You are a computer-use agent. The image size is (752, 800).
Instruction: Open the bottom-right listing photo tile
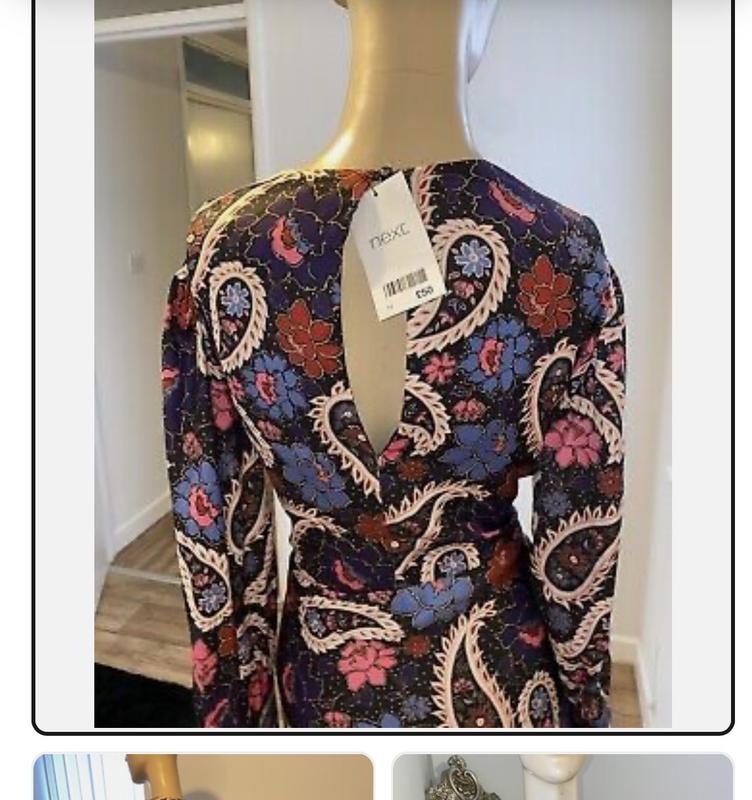coord(562,778)
